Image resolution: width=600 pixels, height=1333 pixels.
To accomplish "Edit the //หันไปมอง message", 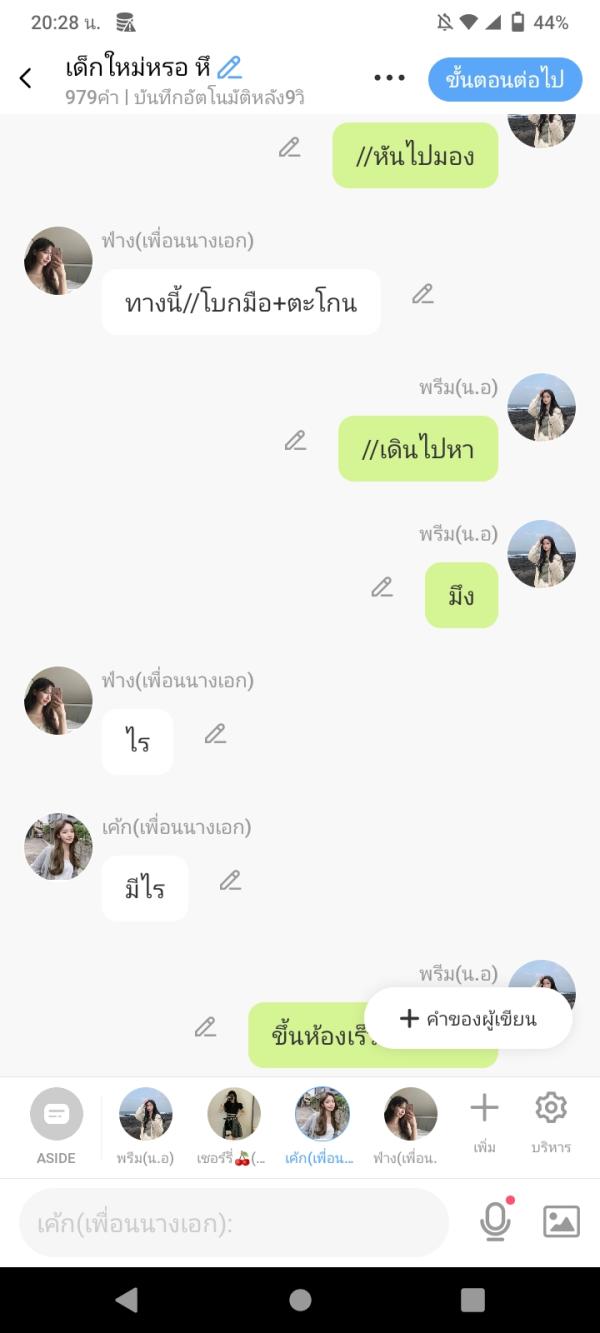I will [290, 148].
